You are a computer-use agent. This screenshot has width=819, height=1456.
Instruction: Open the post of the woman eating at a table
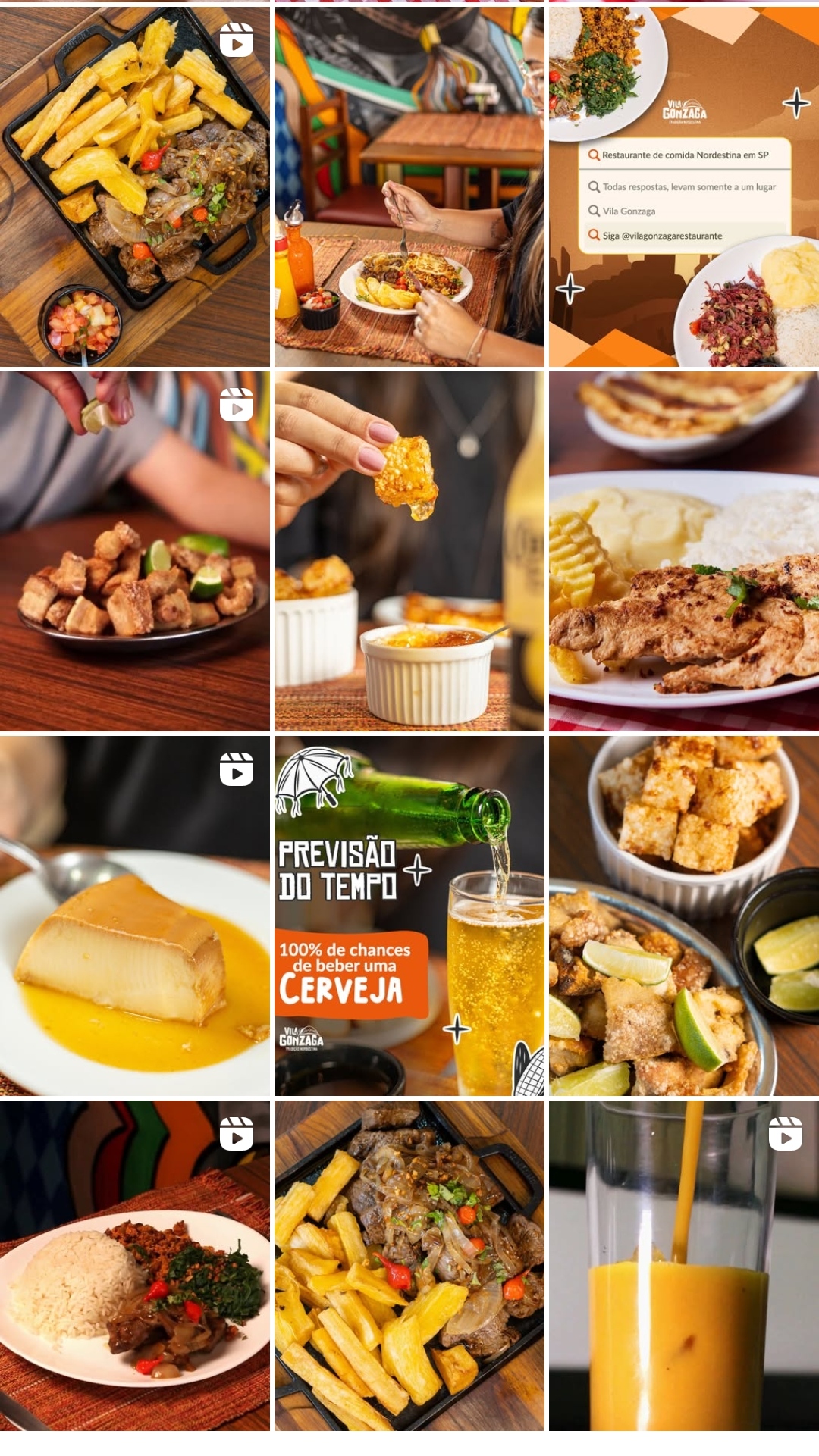pos(409,186)
